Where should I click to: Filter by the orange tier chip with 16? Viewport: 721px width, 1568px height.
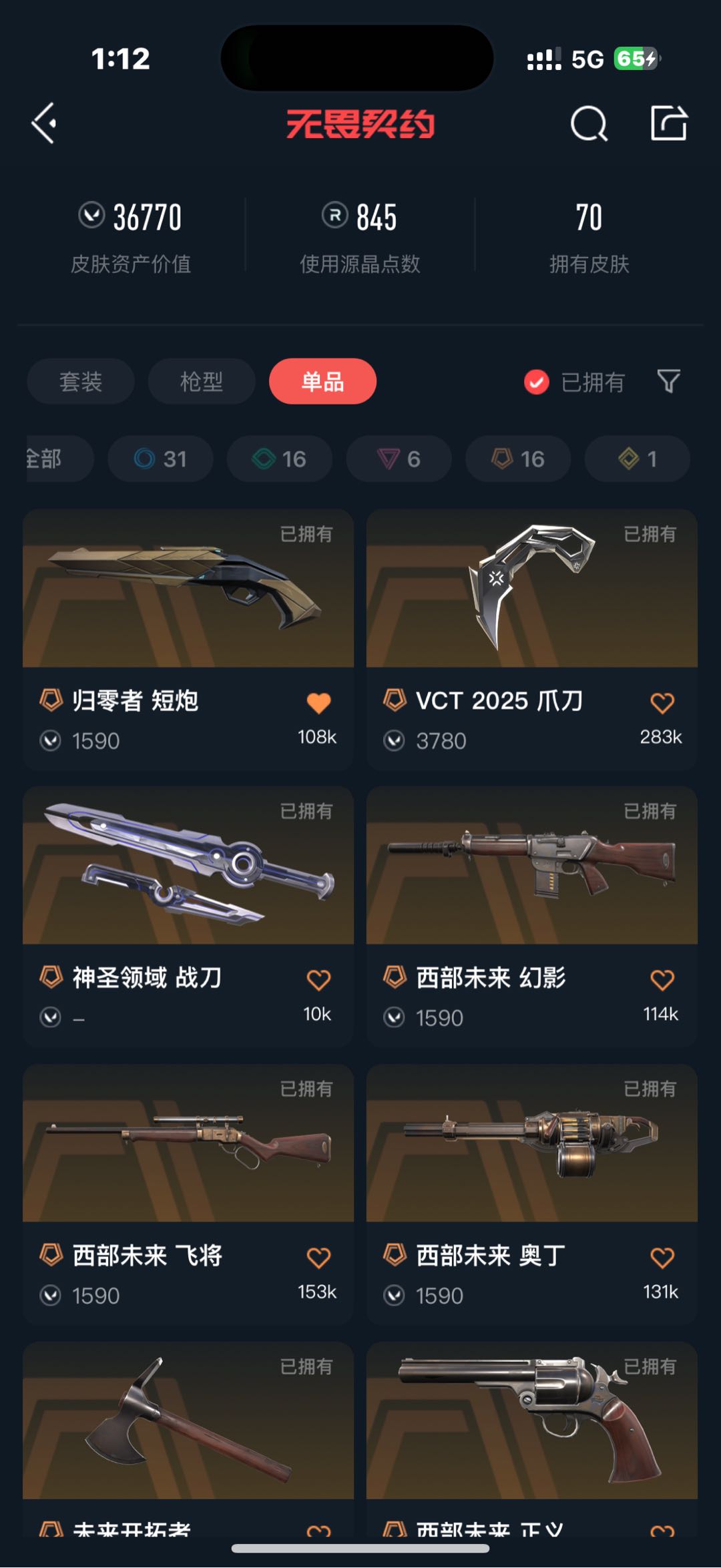coord(518,459)
